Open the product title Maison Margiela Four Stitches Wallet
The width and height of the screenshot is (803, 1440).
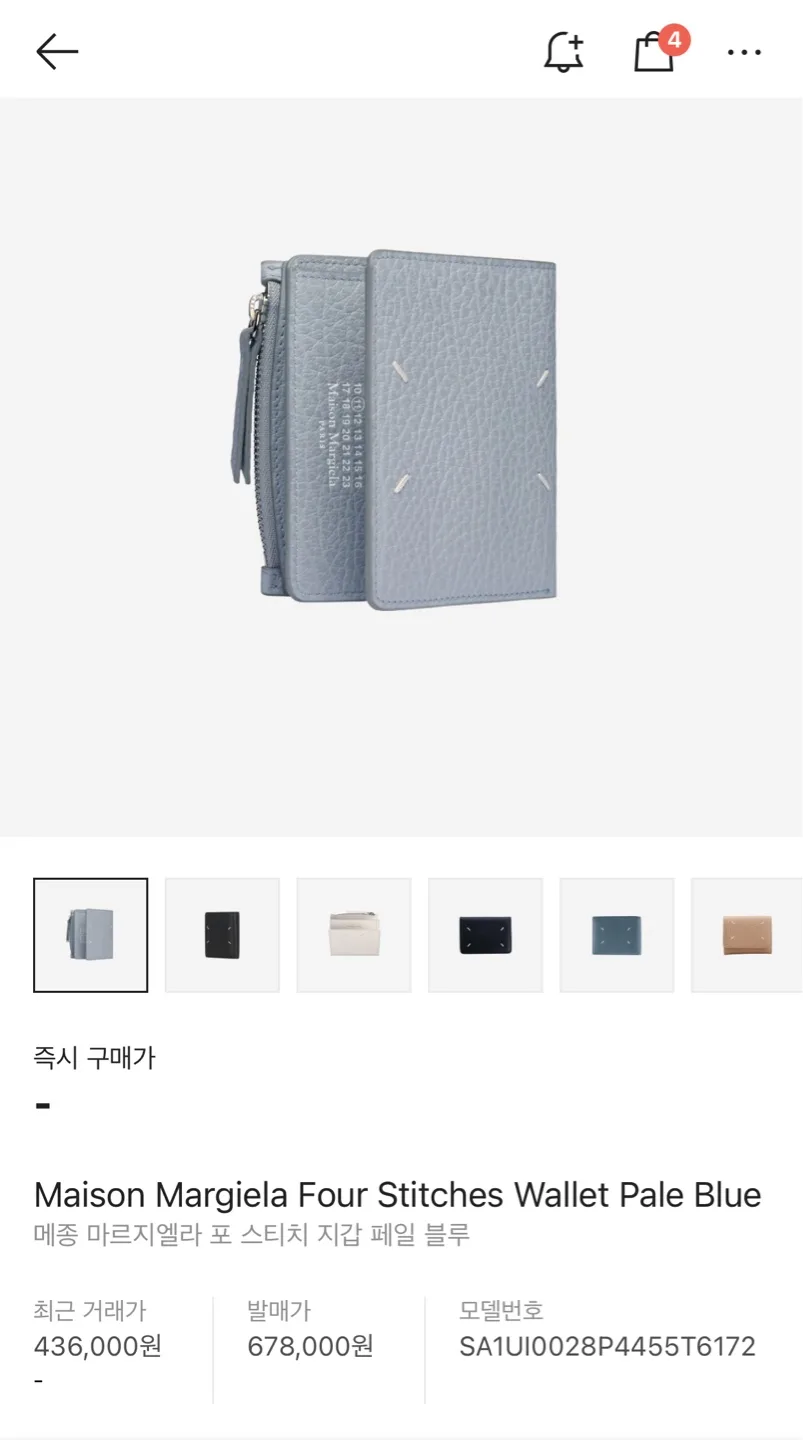click(397, 1195)
